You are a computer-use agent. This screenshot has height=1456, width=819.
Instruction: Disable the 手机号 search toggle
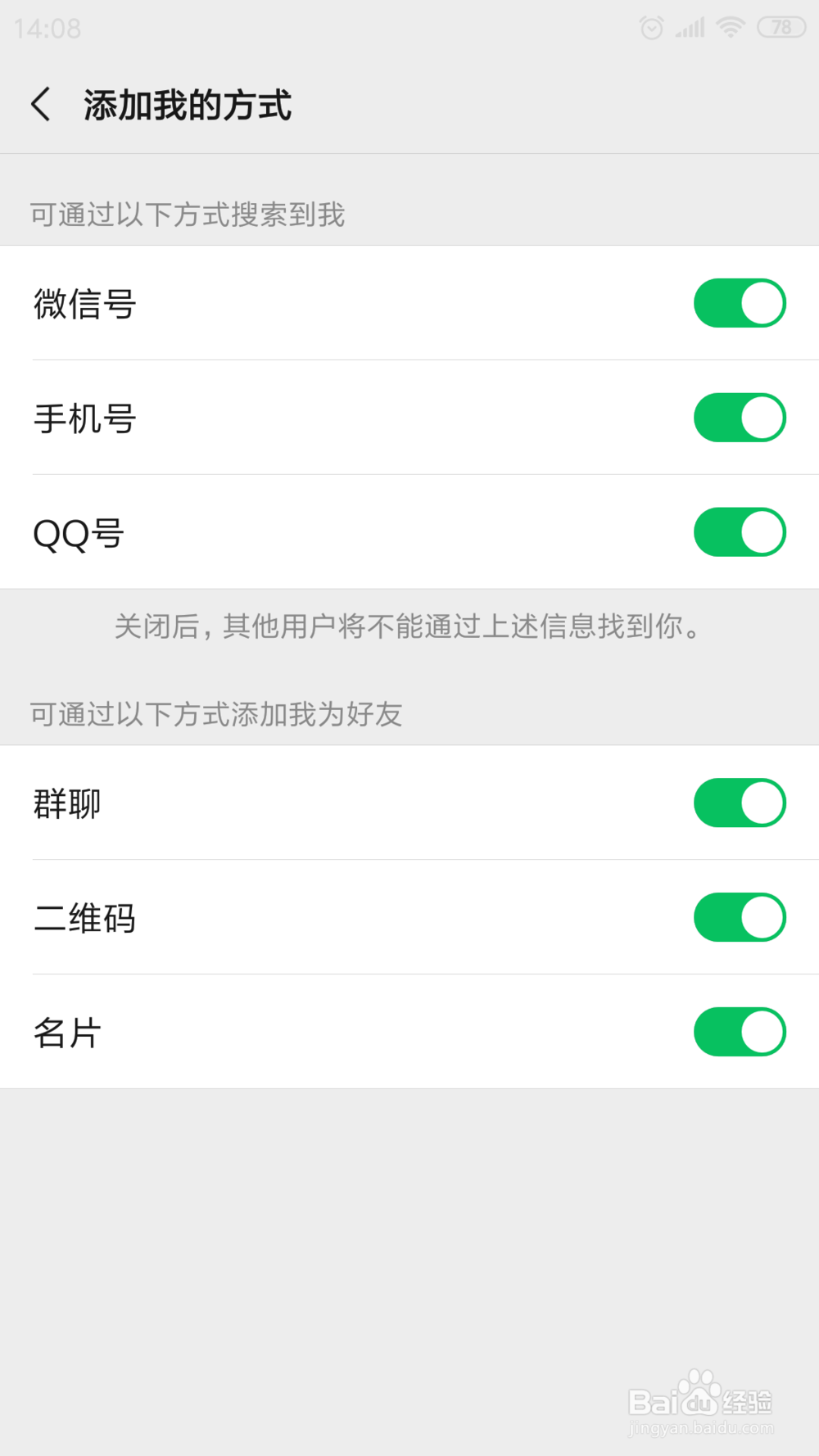point(740,418)
